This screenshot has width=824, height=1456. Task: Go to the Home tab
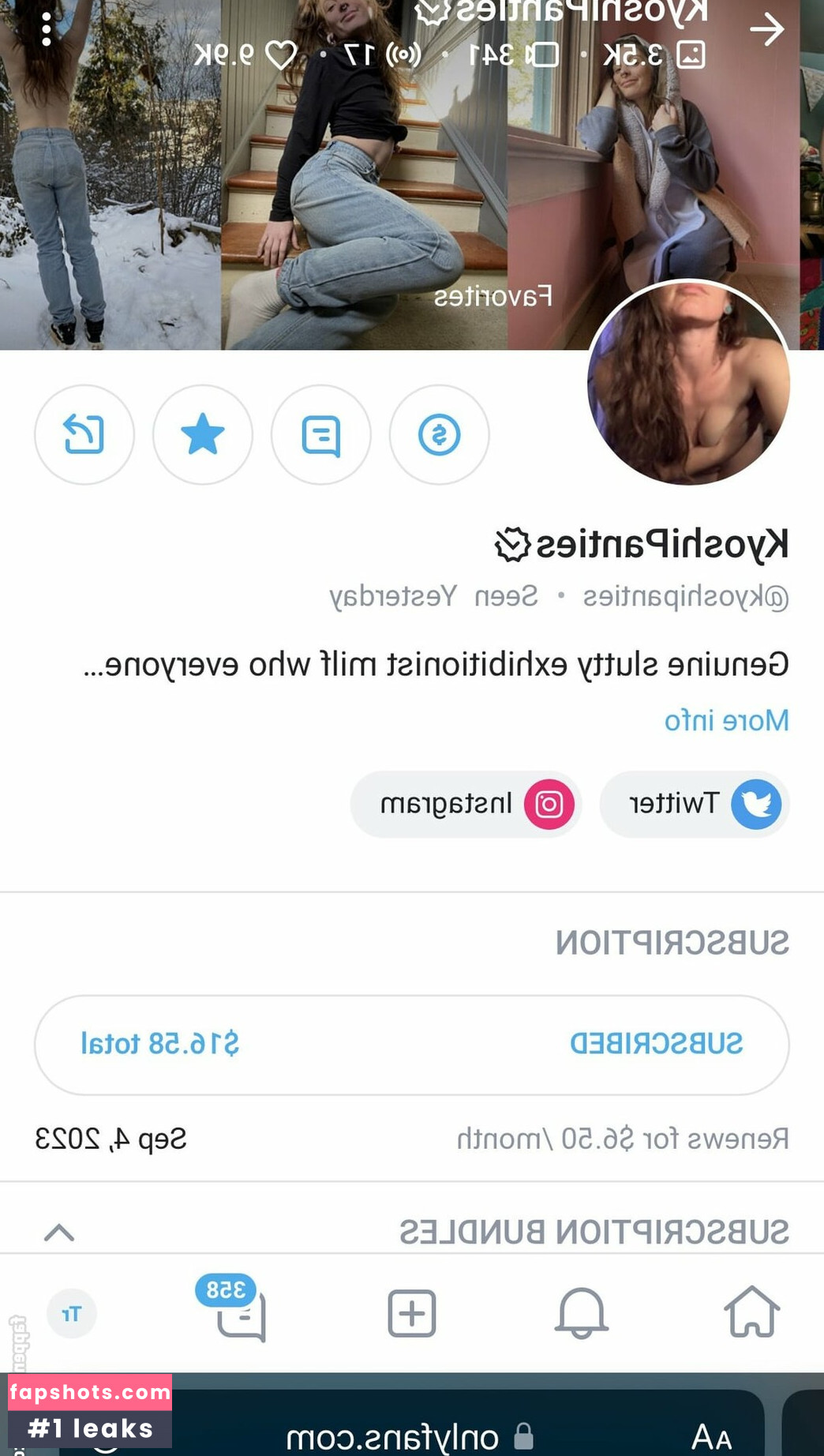point(751,1312)
